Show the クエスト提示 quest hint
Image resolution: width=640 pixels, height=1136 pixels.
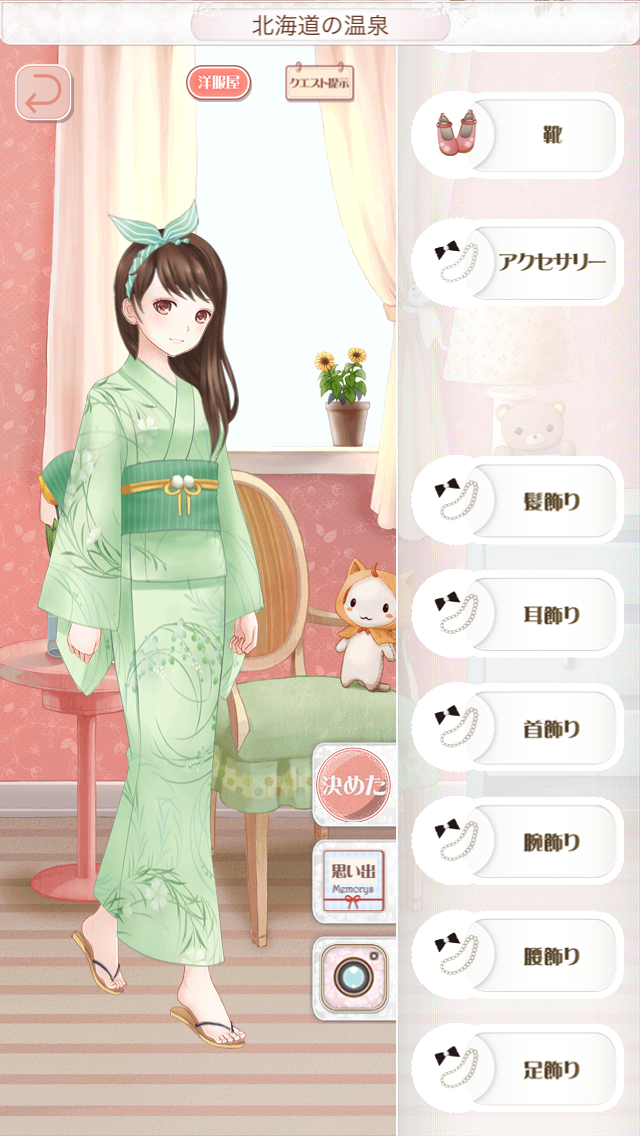(x=319, y=84)
